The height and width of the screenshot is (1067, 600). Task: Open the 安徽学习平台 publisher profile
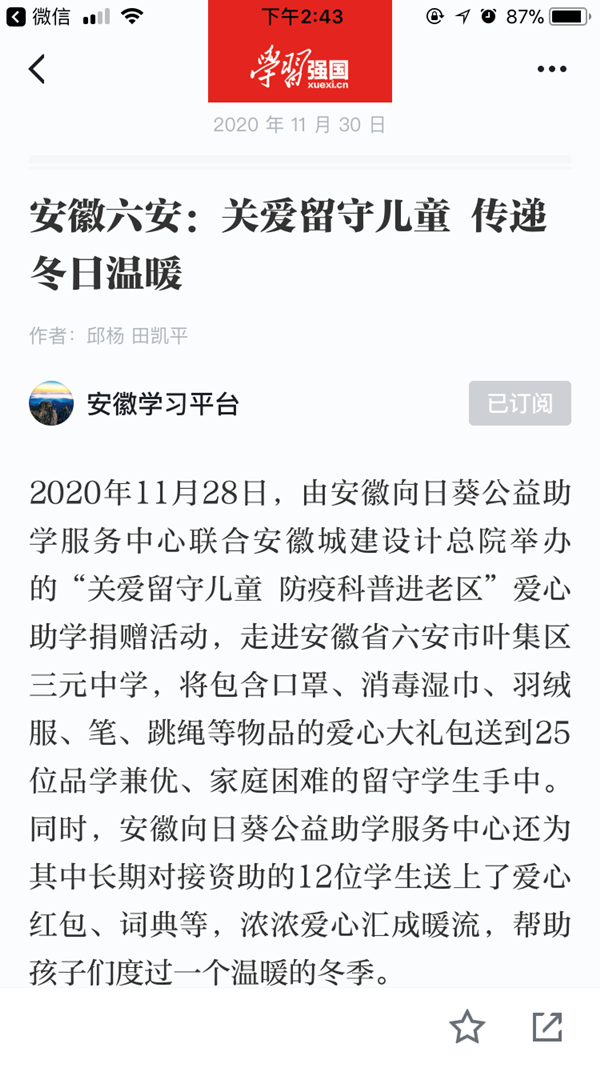tap(162, 404)
